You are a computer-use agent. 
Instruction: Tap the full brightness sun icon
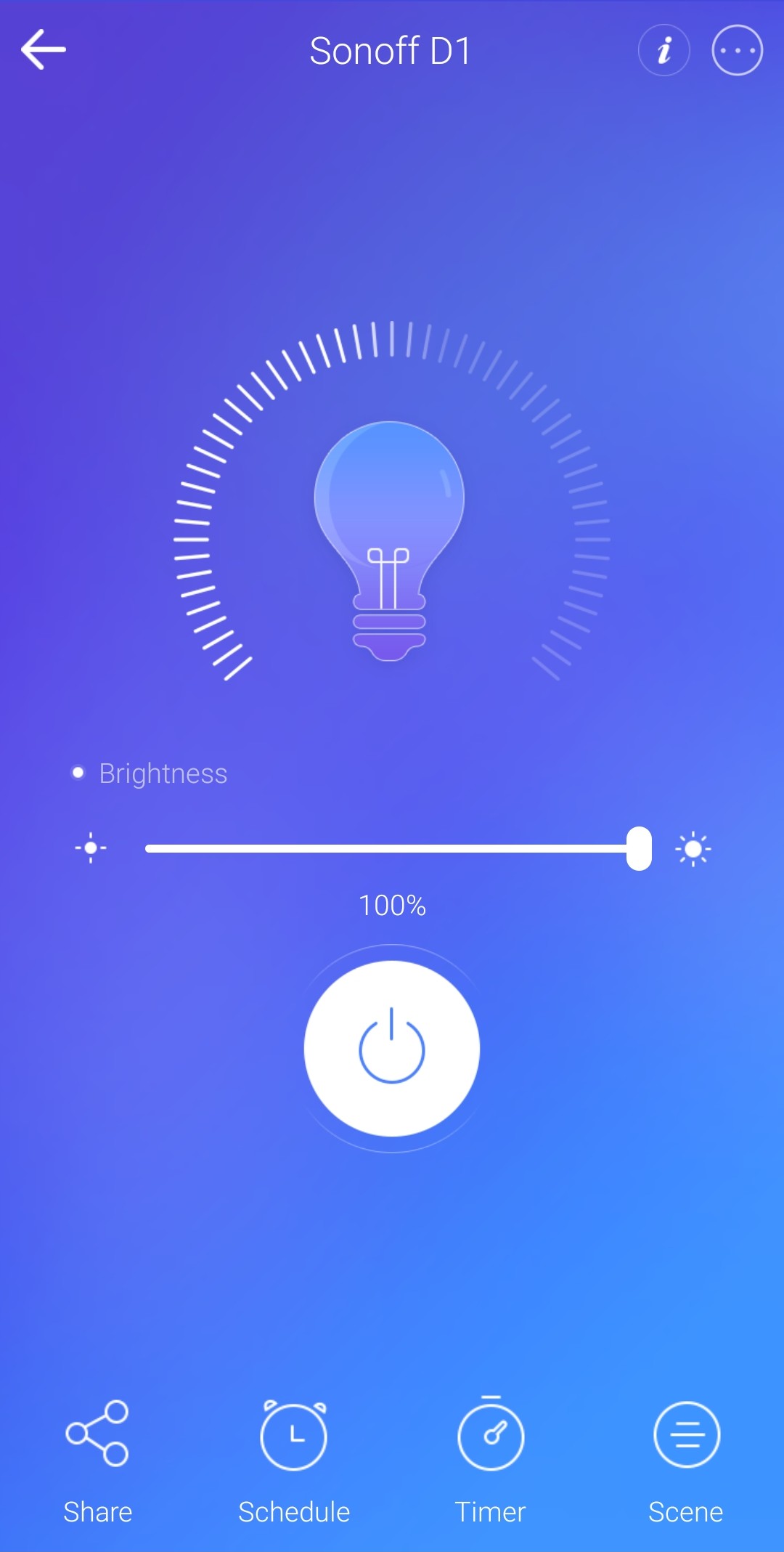coord(693,847)
